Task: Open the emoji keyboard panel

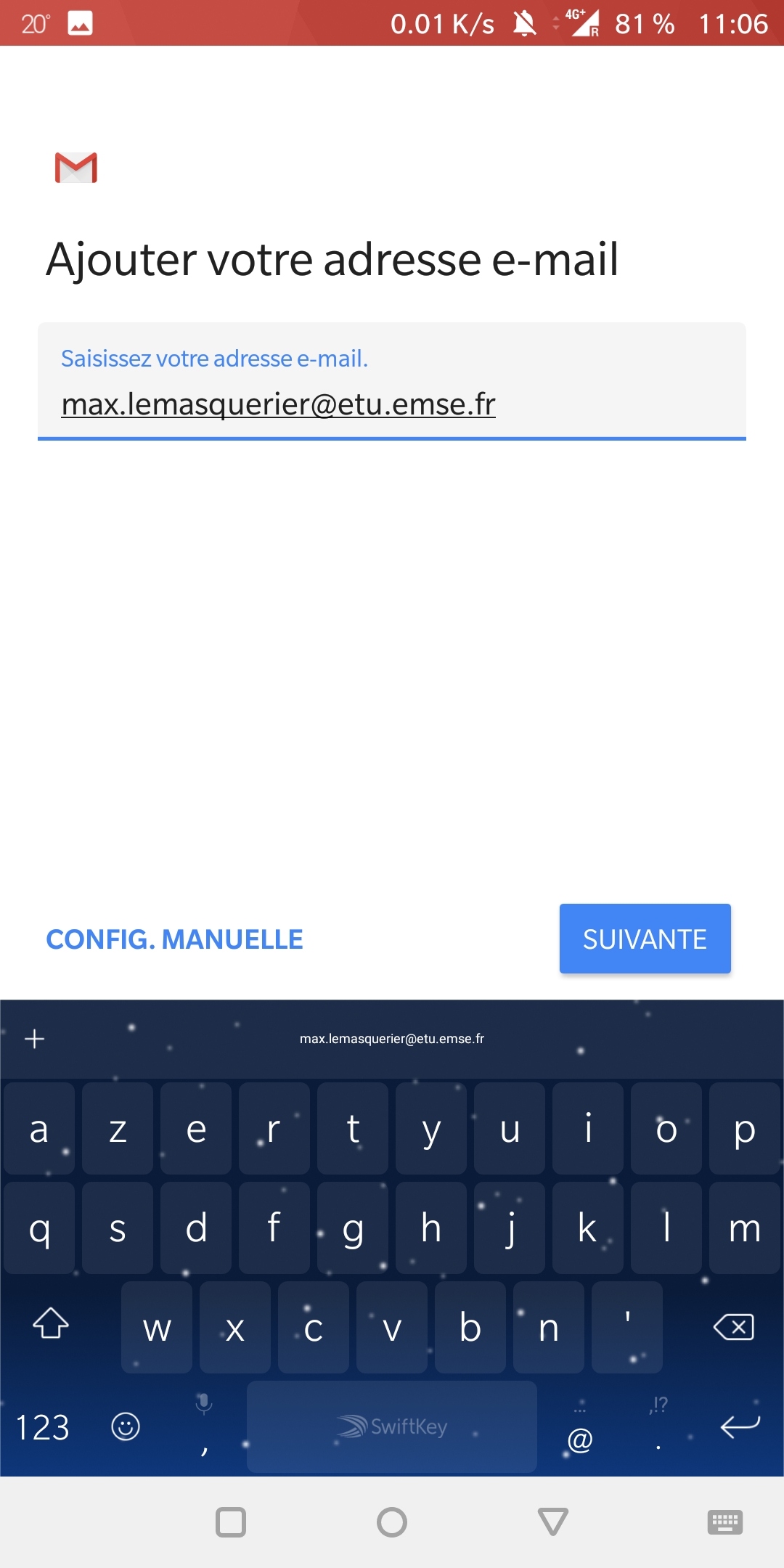Action: pyautogui.click(x=125, y=1427)
